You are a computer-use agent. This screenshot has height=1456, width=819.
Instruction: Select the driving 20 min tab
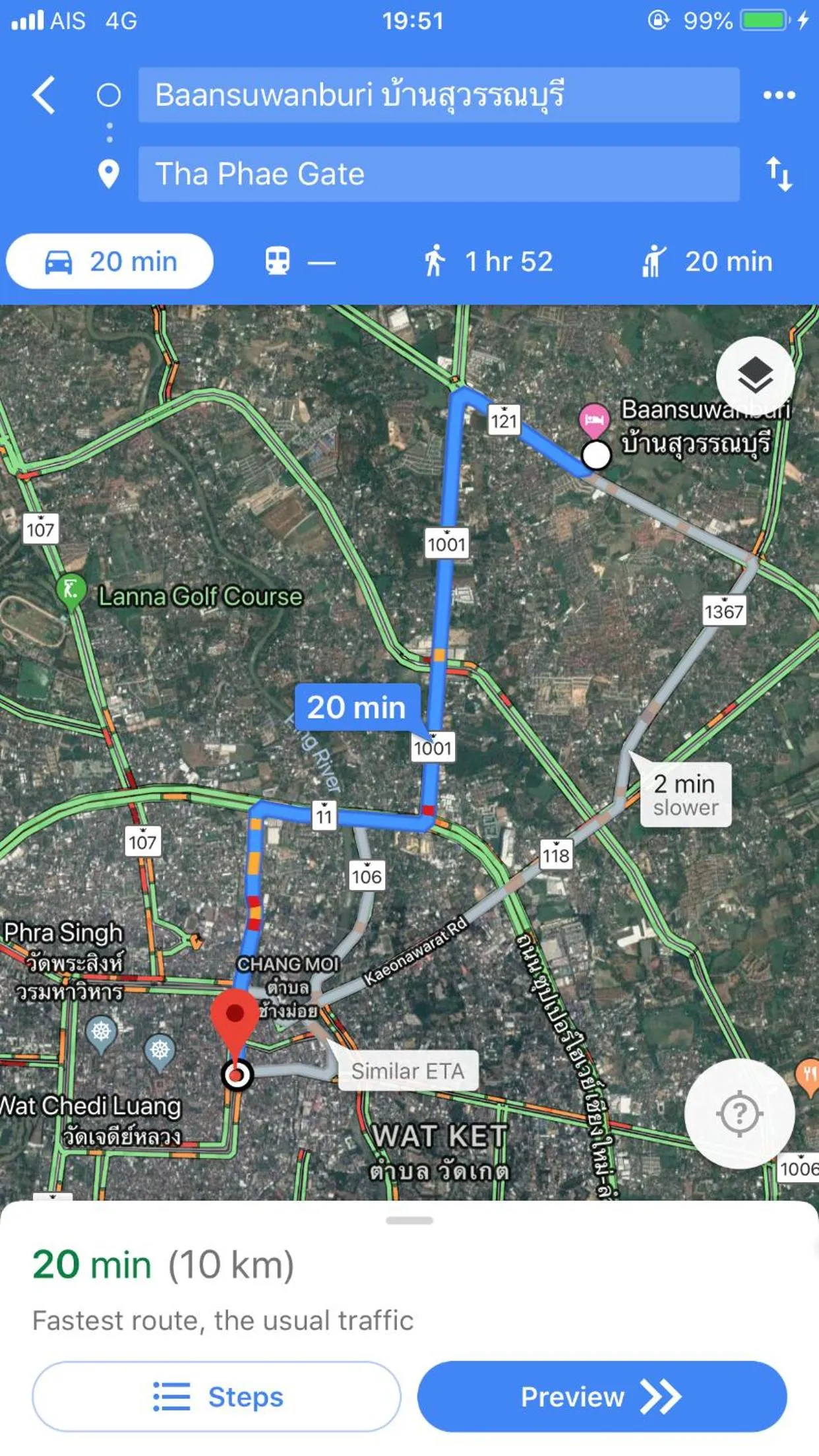tap(110, 262)
